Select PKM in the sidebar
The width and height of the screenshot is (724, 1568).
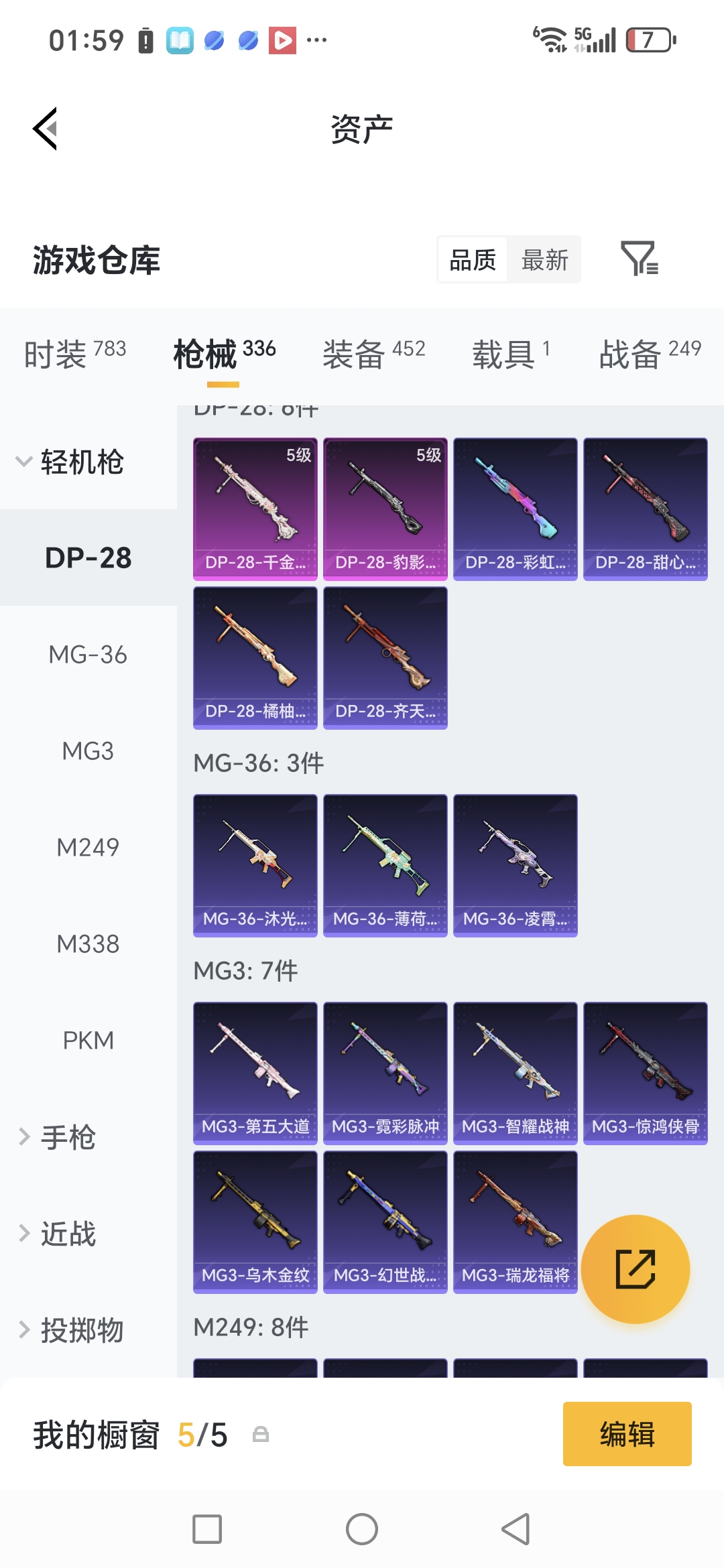click(88, 1041)
